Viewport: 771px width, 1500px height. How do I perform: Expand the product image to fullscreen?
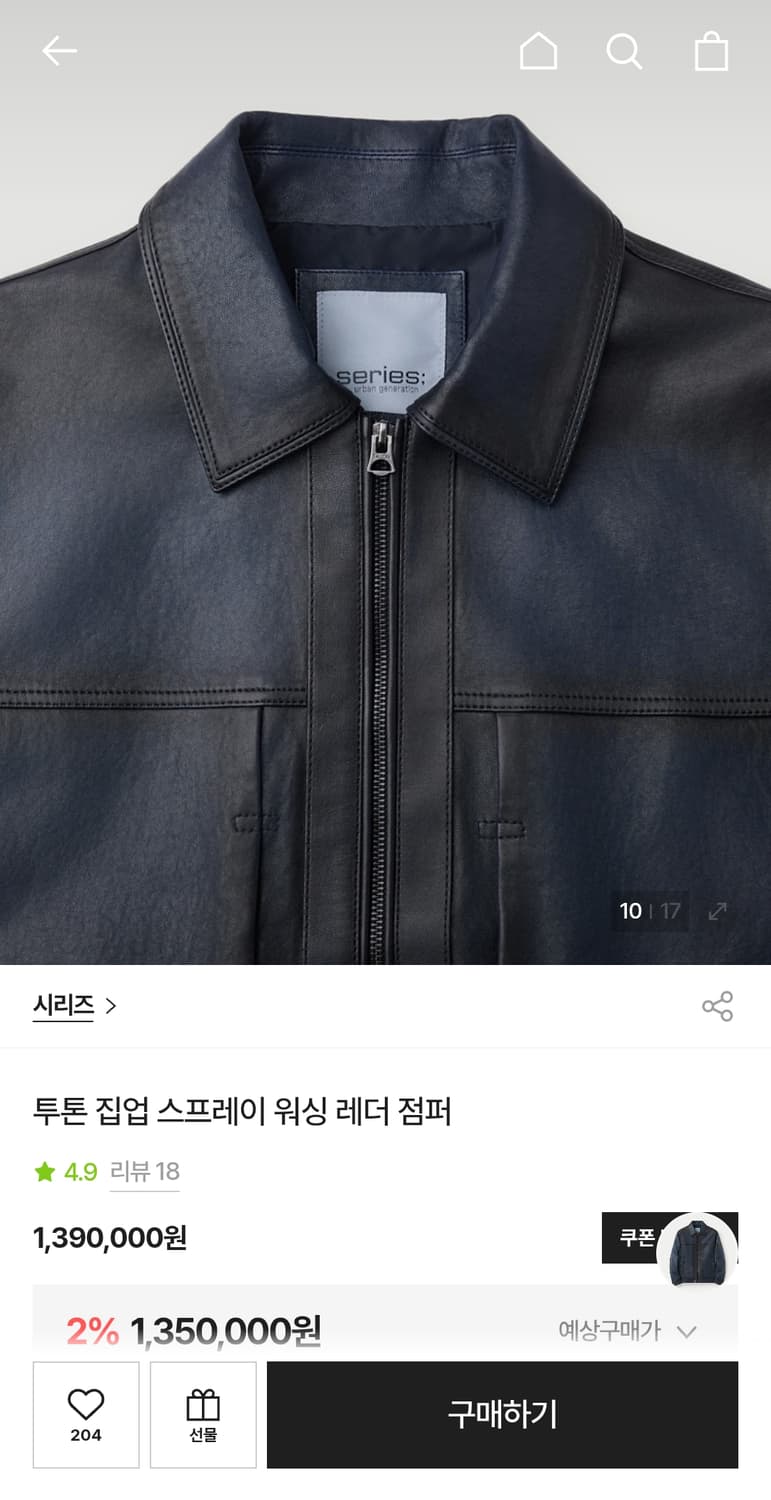point(718,911)
